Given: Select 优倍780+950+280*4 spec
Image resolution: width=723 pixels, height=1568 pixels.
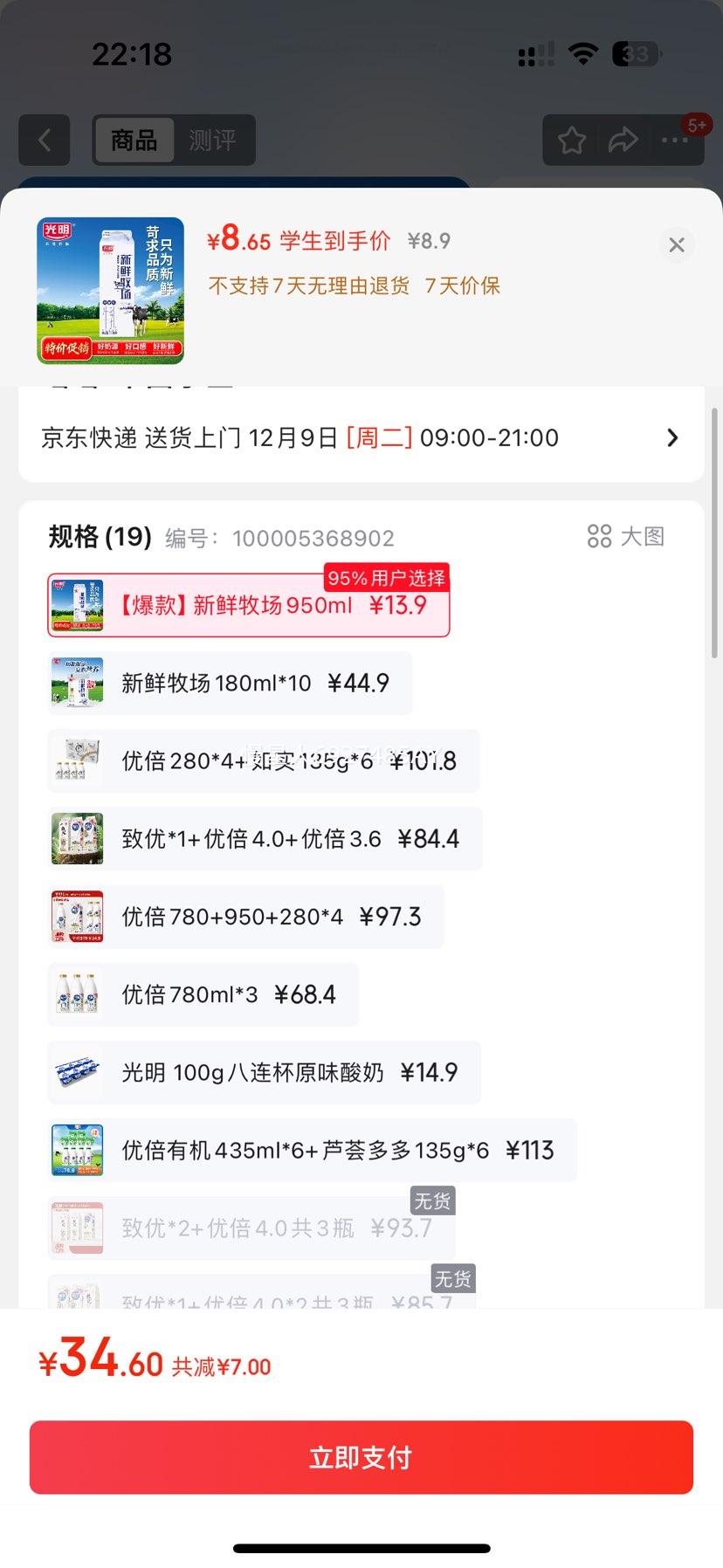Looking at the screenshot, I should tap(245, 917).
